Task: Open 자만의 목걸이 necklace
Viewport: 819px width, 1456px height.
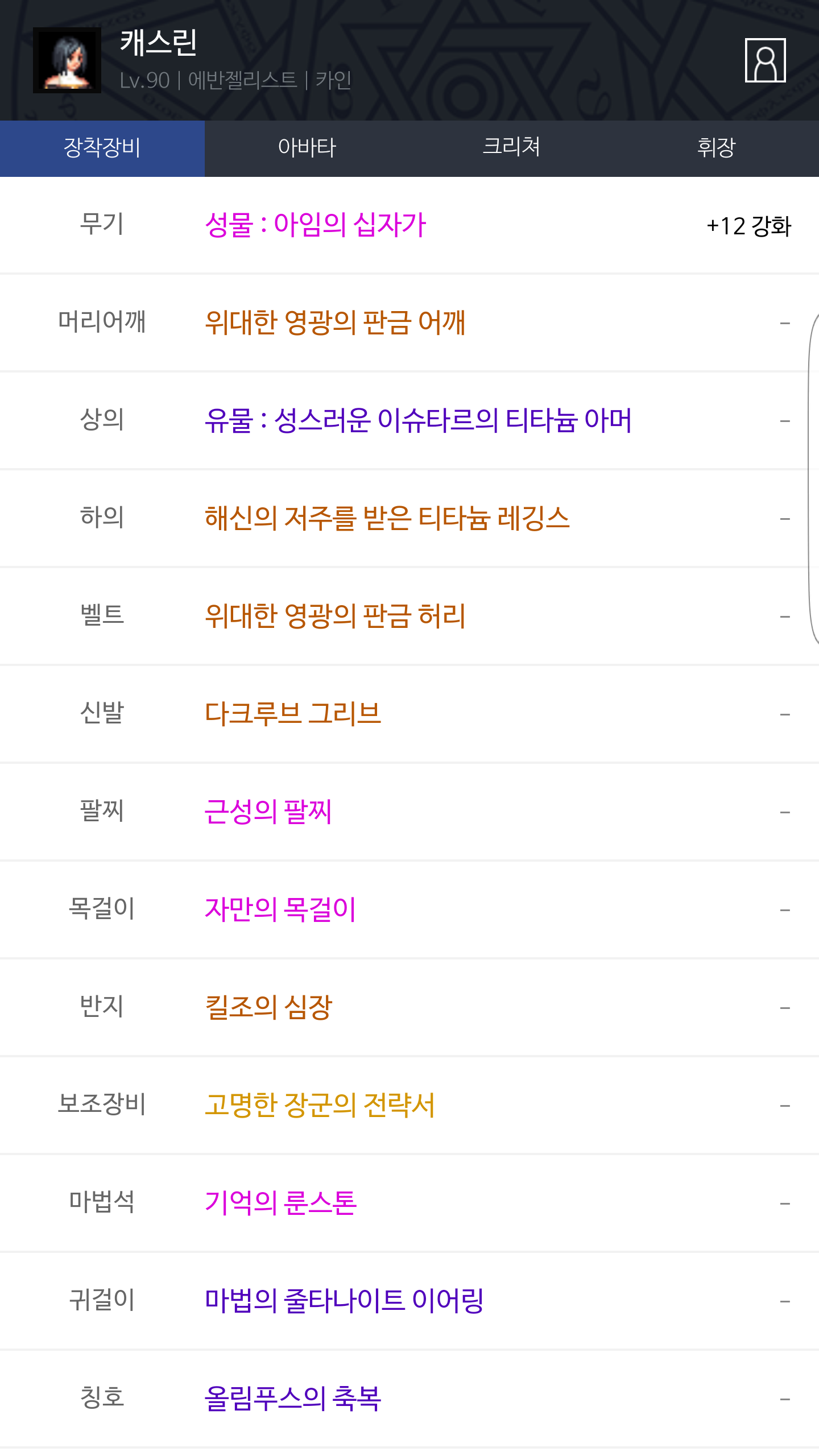Action: tap(280, 909)
